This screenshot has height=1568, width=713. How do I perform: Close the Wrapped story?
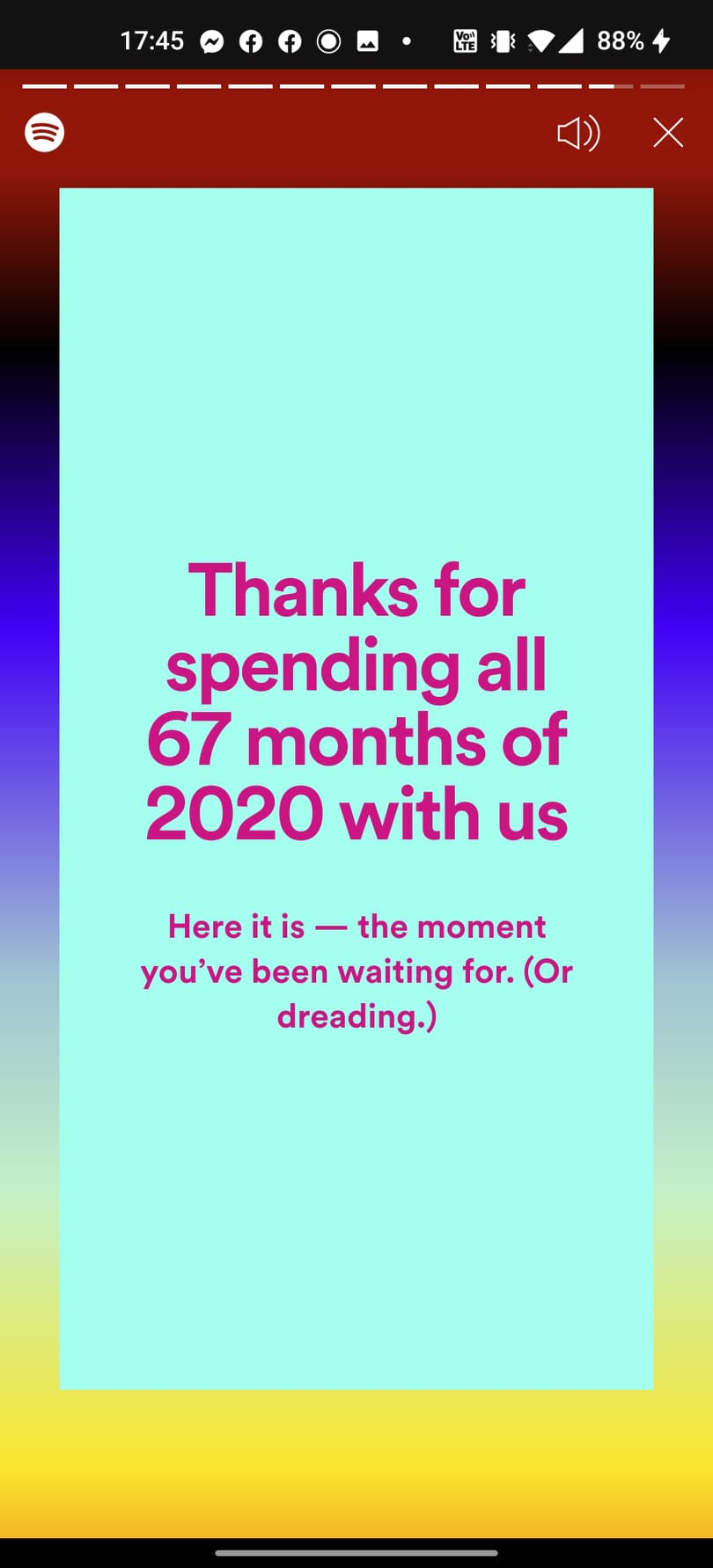668,133
